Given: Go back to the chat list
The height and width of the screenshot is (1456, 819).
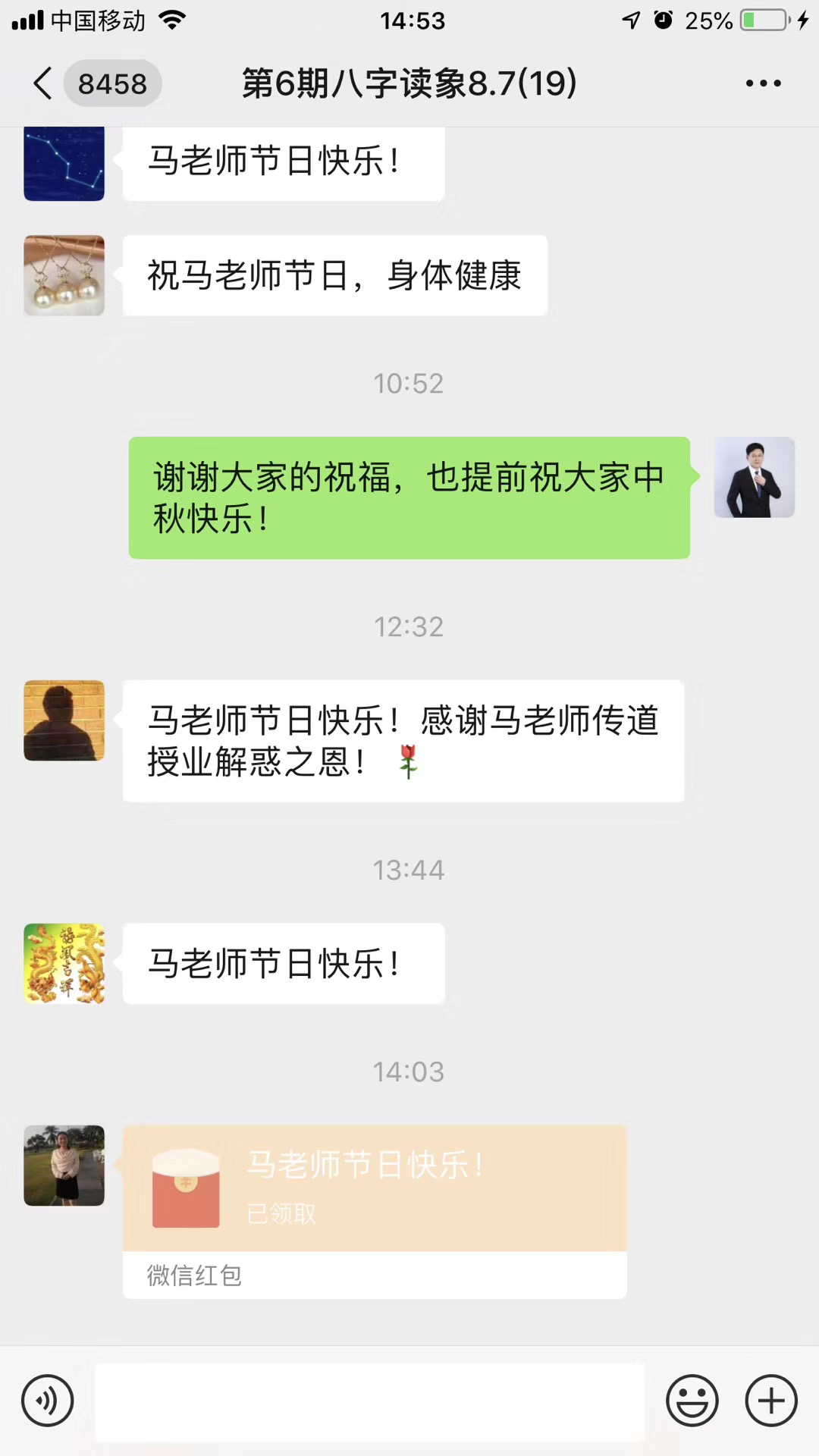Looking at the screenshot, I should click(44, 83).
